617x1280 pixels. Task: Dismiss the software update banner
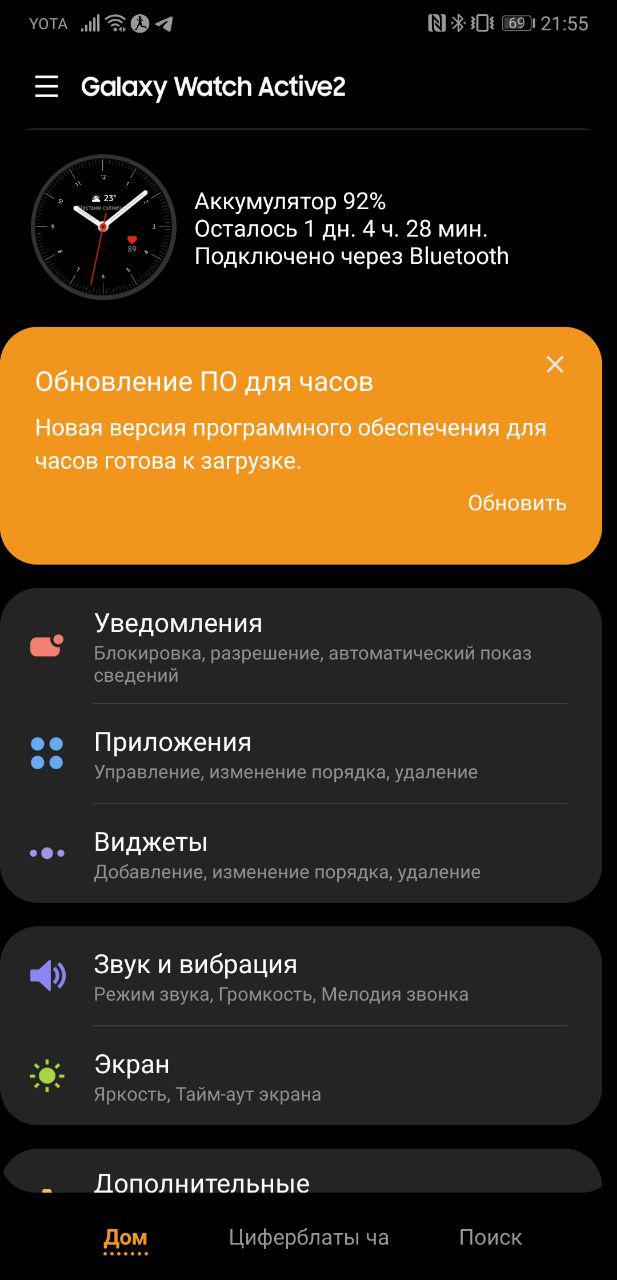point(555,364)
